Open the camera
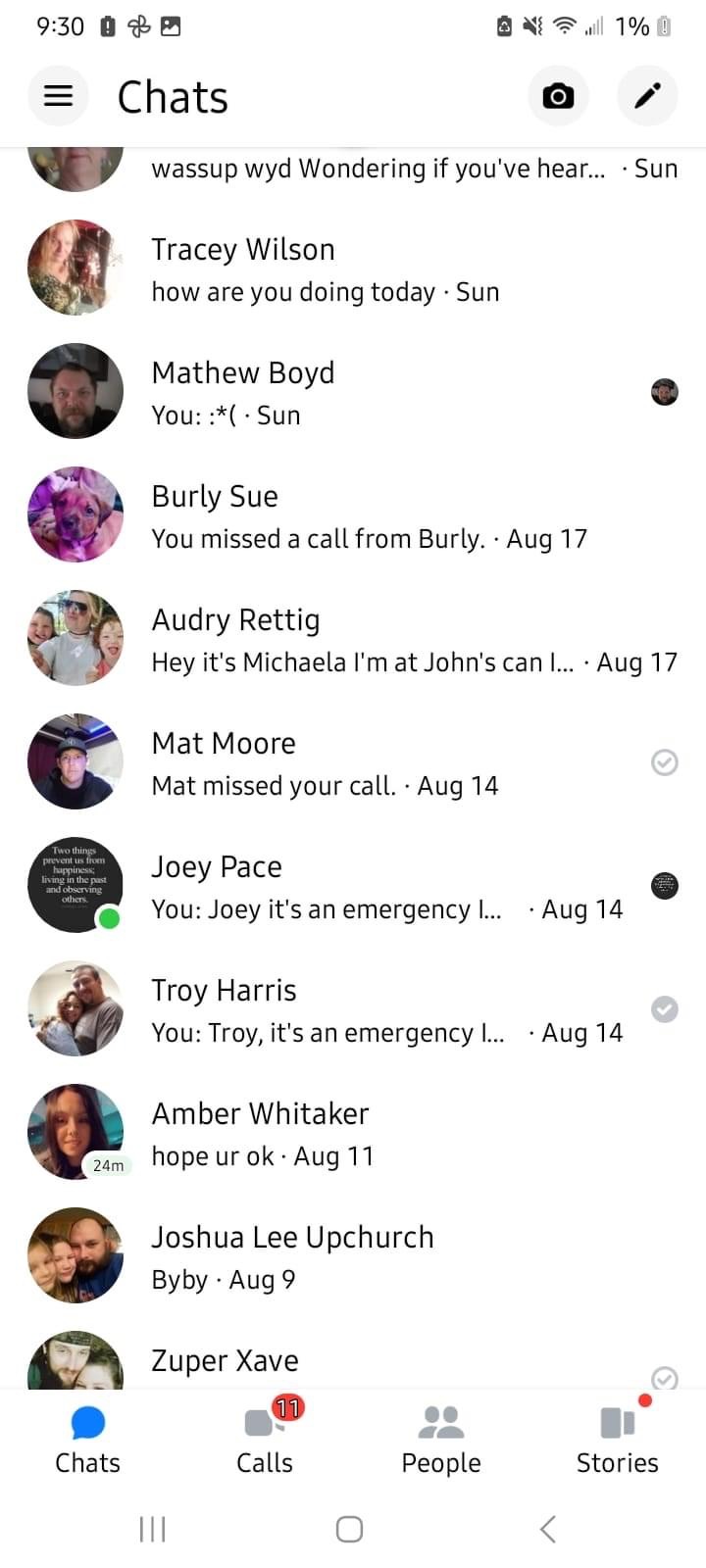 click(558, 96)
